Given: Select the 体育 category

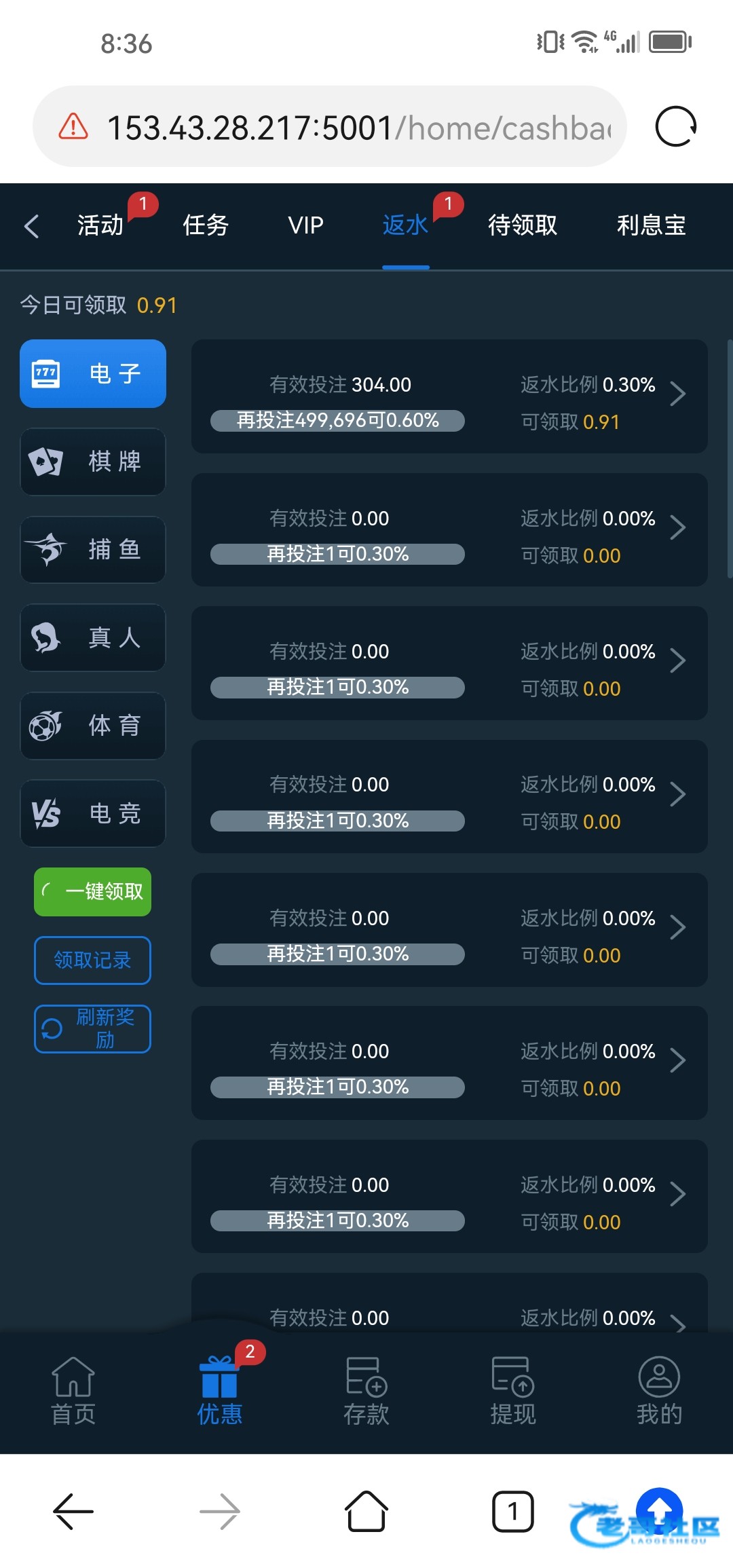Looking at the screenshot, I should pyautogui.click(x=93, y=726).
